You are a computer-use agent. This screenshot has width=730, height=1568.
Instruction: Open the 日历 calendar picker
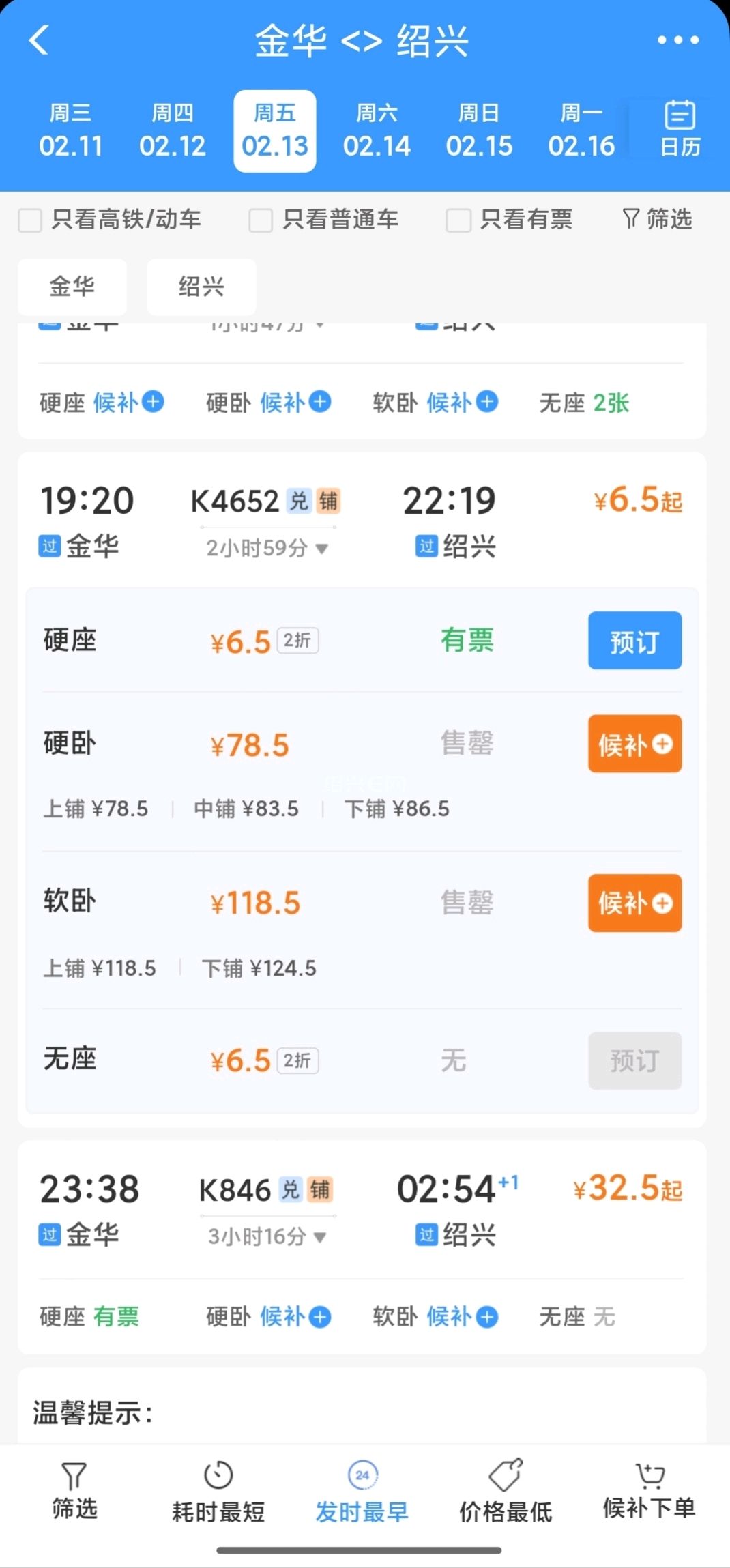click(680, 130)
